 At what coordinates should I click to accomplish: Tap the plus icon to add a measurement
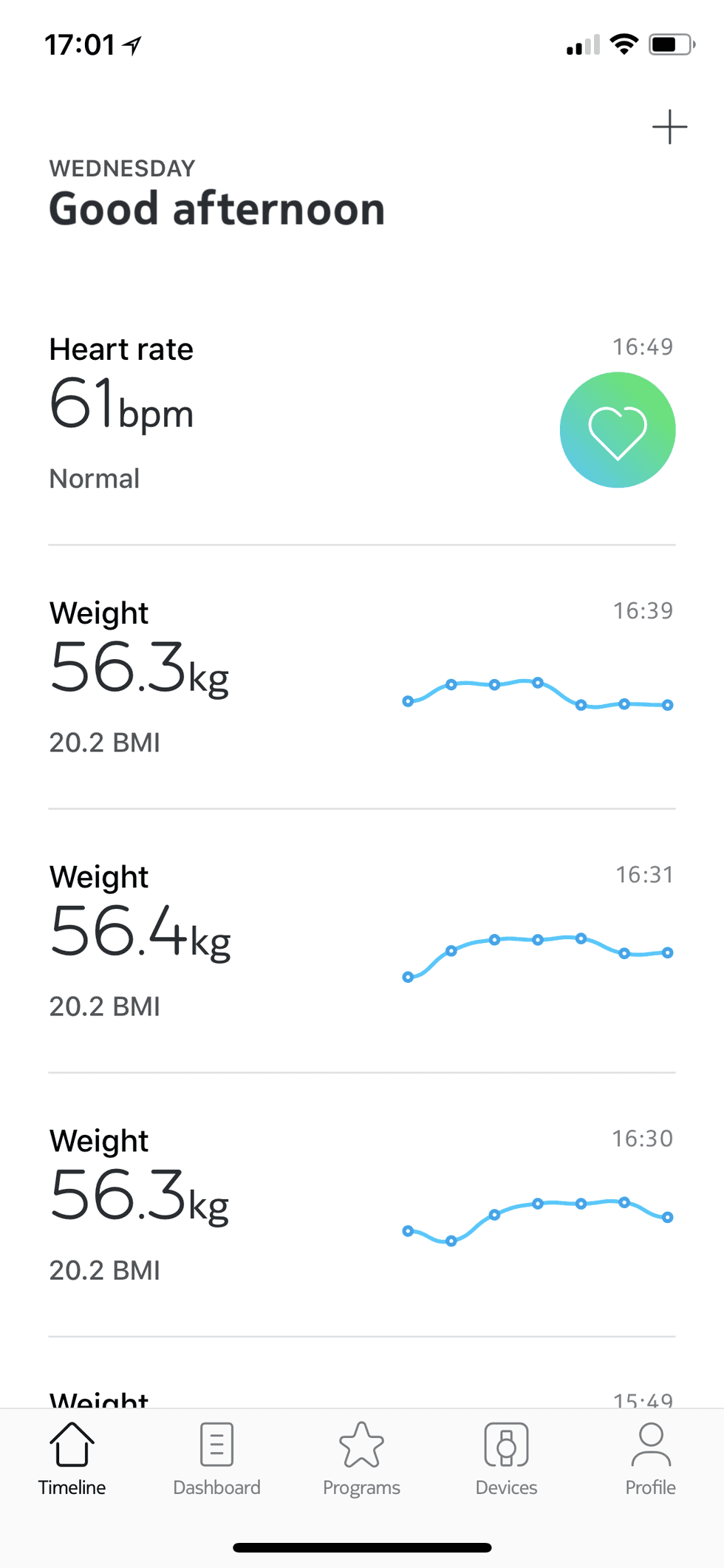[669, 127]
